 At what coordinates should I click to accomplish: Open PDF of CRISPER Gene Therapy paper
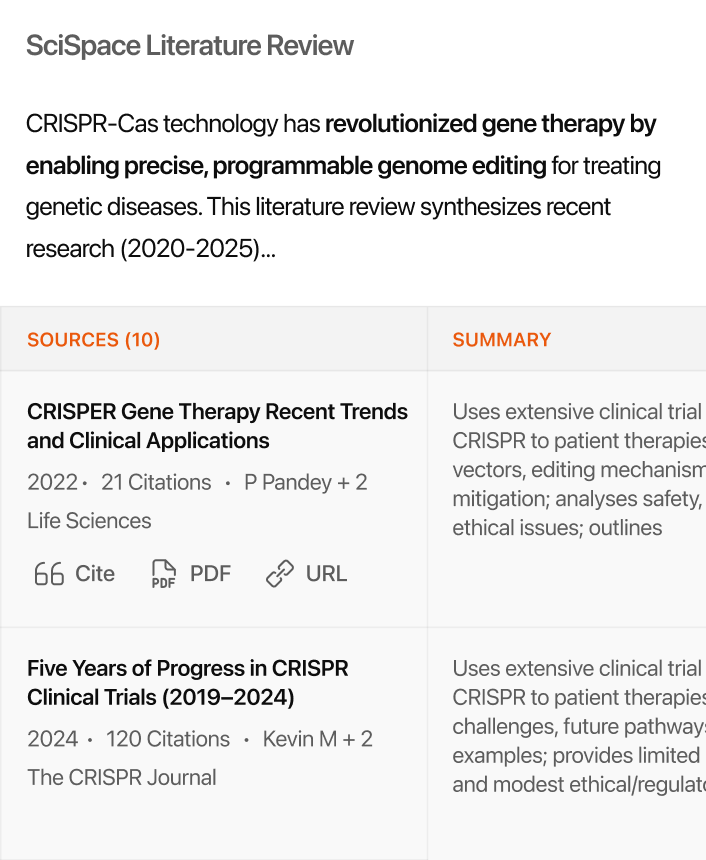pyautogui.click(x=191, y=574)
